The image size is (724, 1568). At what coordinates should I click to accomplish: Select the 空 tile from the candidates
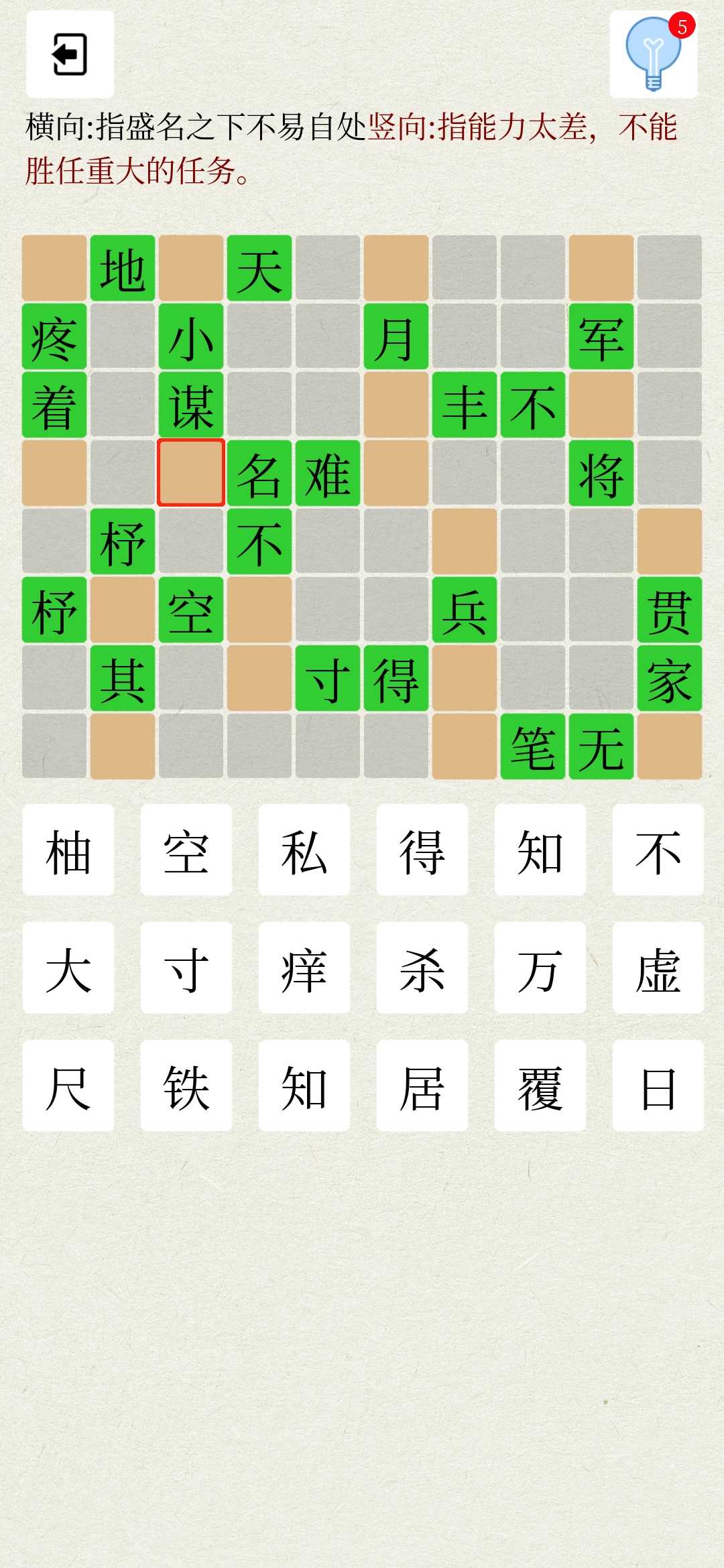point(186,850)
